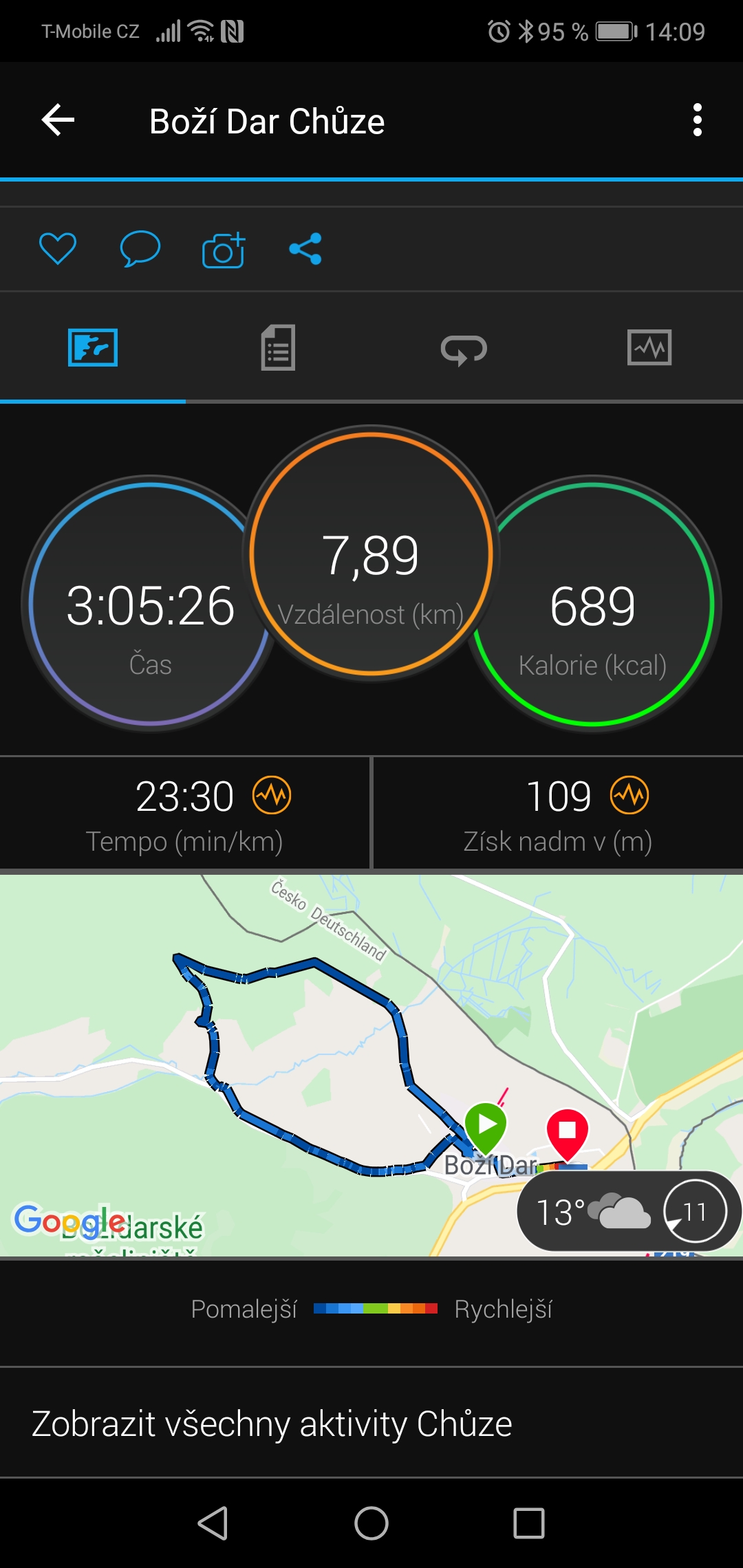This screenshot has width=743, height=1568.
Task: Open the three-dot overflow menu
Action: coord(698,120)
